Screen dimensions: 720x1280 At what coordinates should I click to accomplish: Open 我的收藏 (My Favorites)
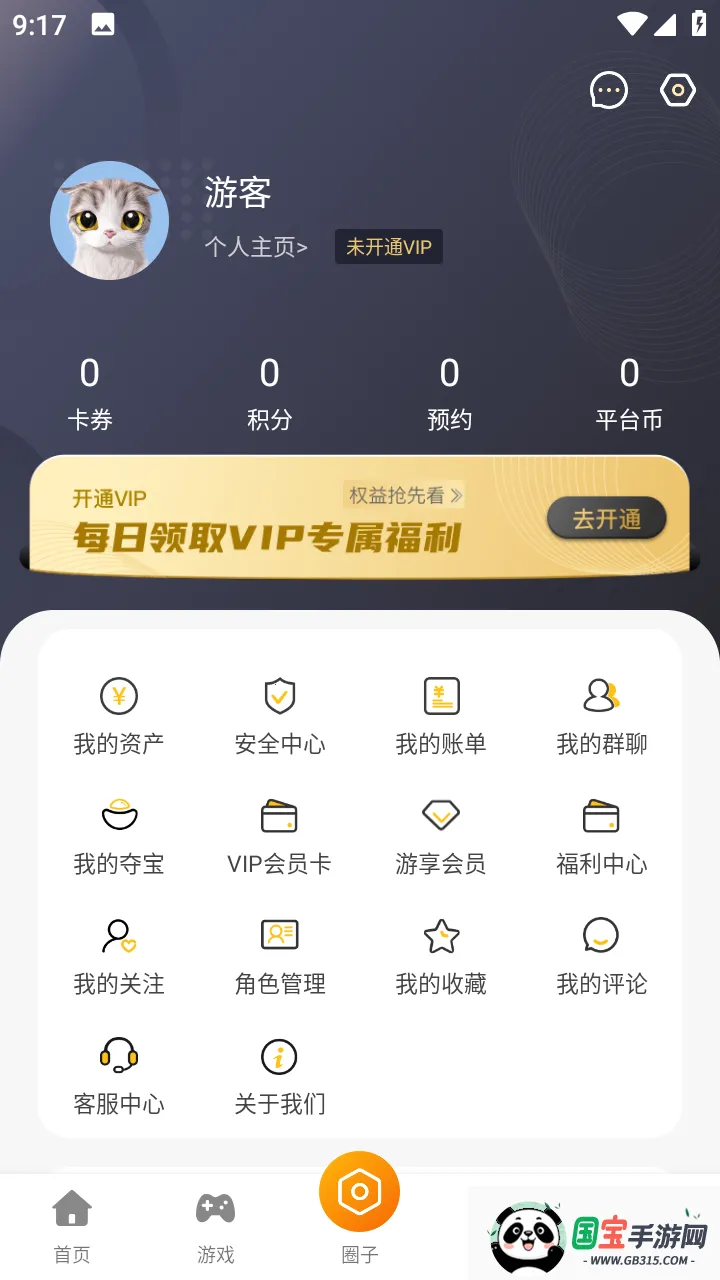[440, 953]
